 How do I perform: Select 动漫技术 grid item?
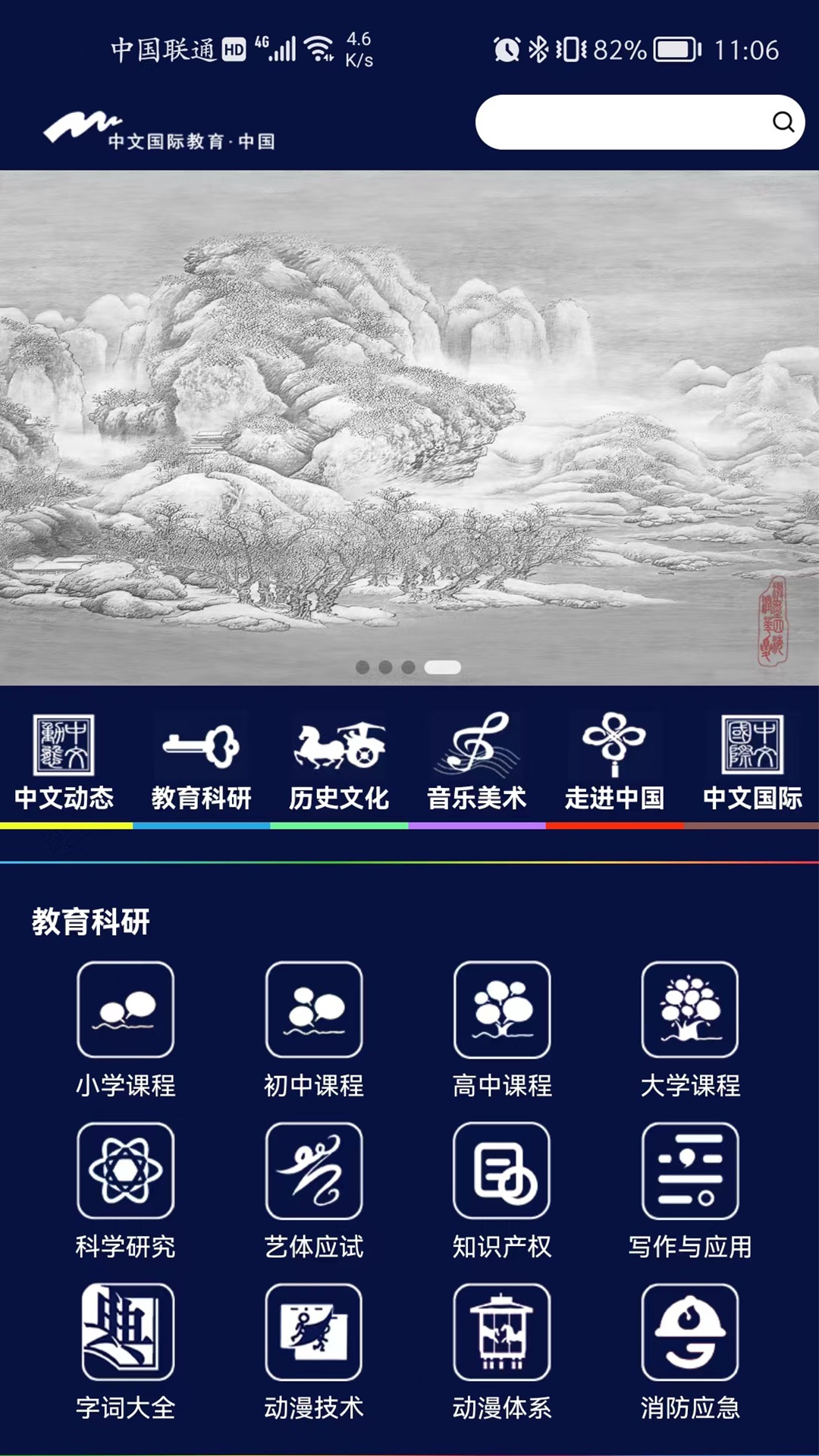314,1351
